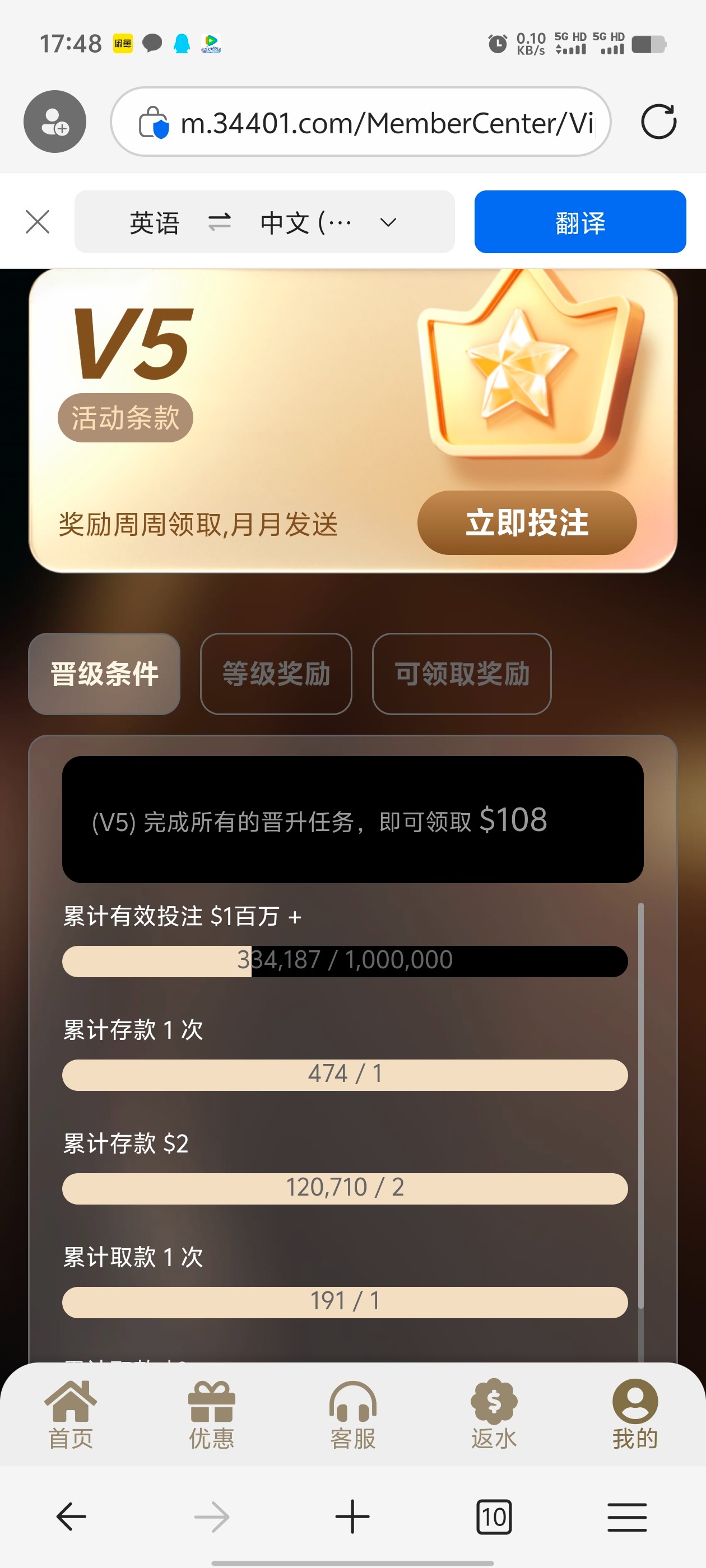This screenshot has height=1568, width=706.
Task: Open the 优惠 promotions tab
Action: click(x=211, y=1415)
